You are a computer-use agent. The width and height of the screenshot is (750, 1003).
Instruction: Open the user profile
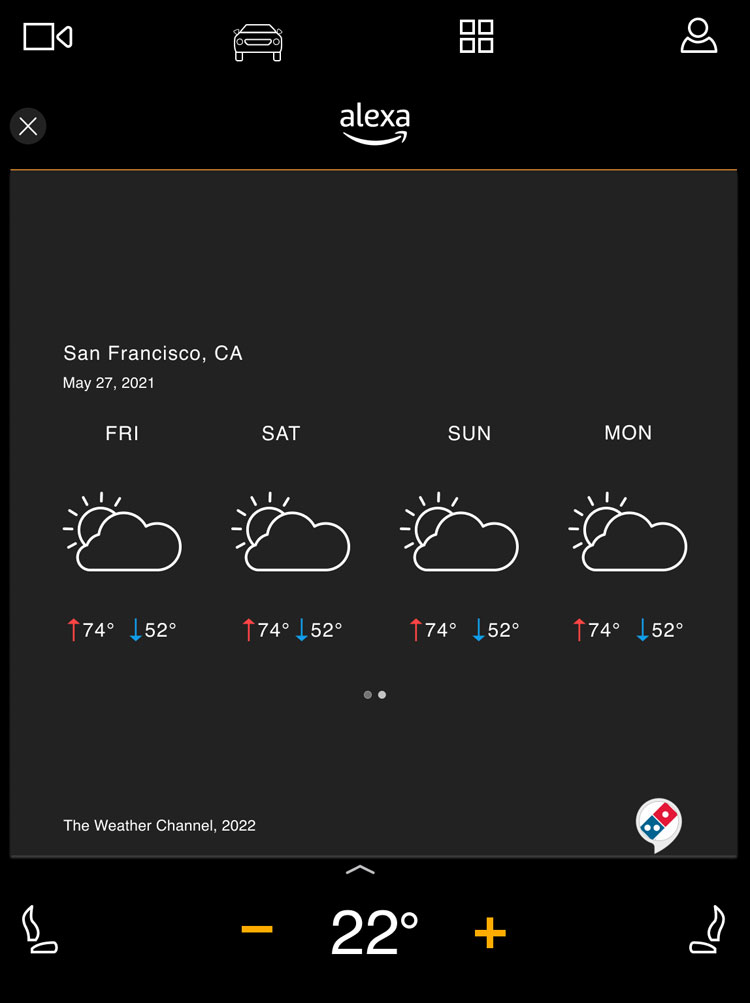700,36
